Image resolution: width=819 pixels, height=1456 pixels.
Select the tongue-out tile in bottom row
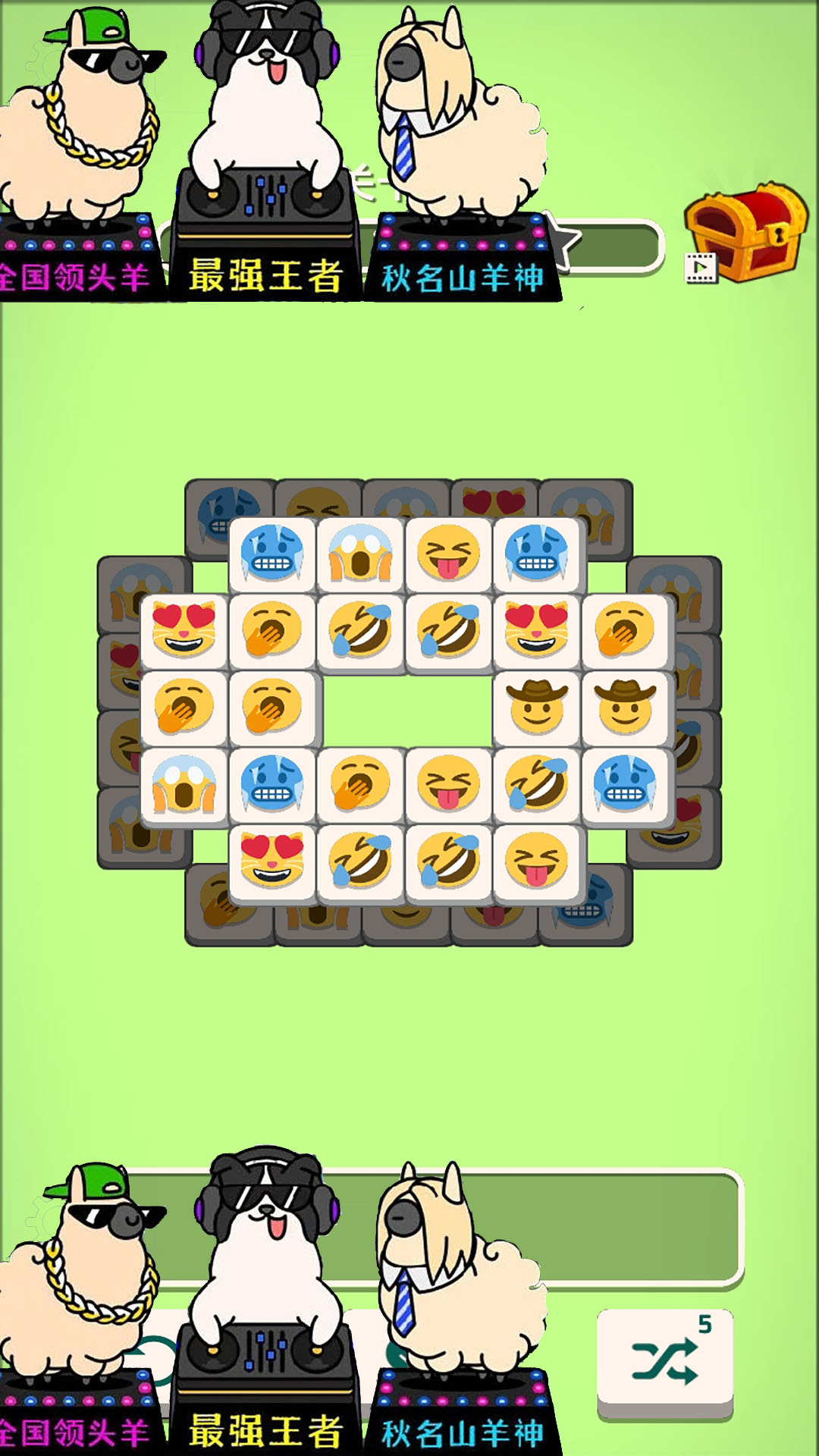(x=536, y=861)
